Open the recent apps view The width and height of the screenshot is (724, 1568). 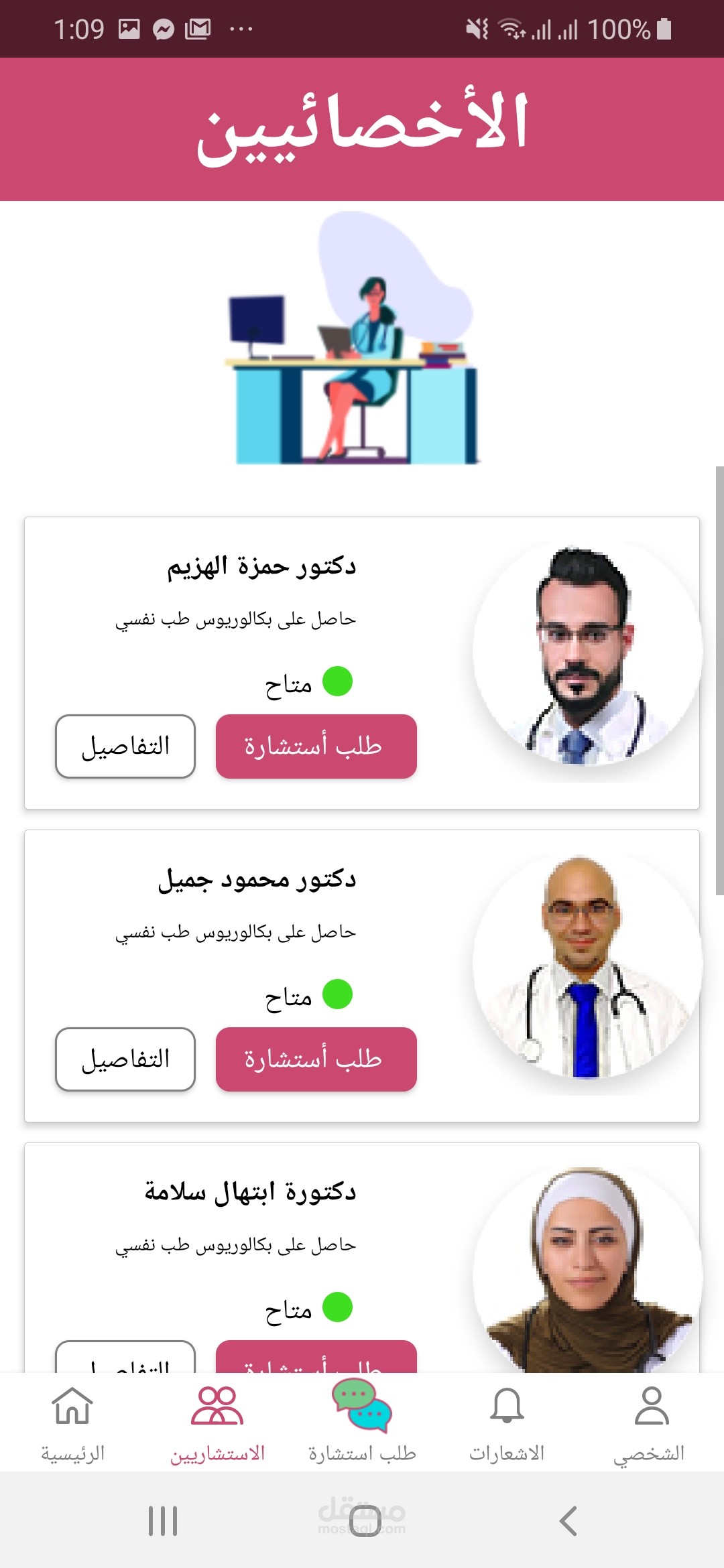[x=163, y=1520]
